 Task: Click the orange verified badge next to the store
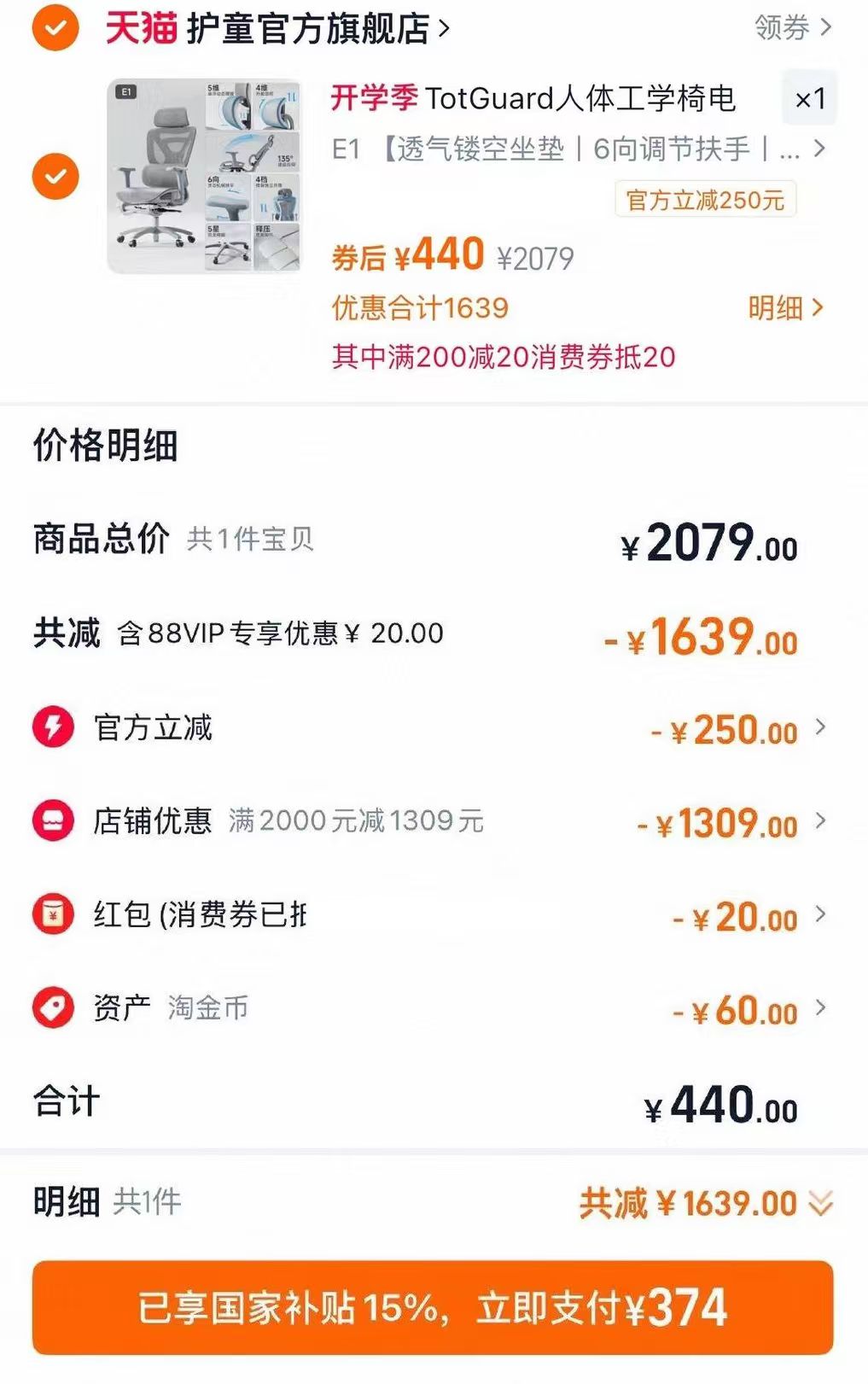pyautogui.click(x=54, y=27)
